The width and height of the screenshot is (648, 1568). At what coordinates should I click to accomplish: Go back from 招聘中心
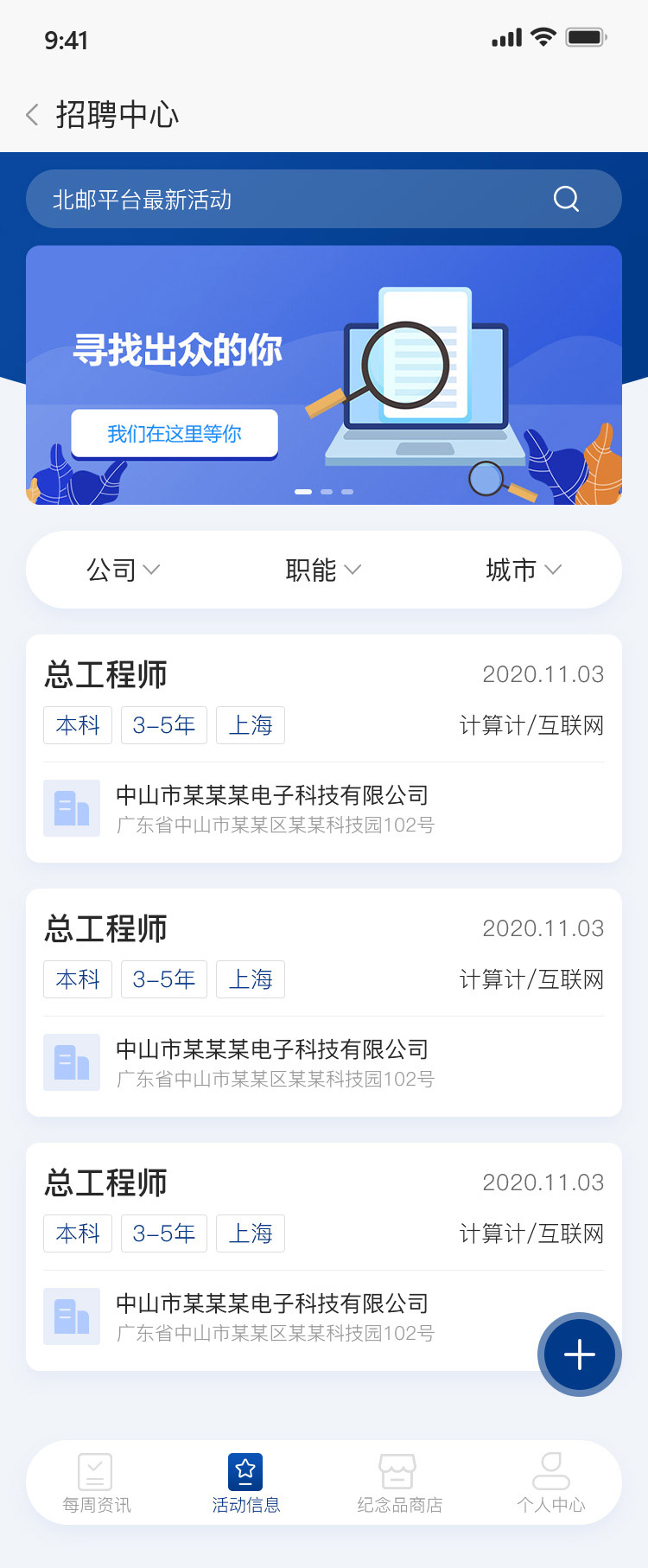(x=33, y=115)
